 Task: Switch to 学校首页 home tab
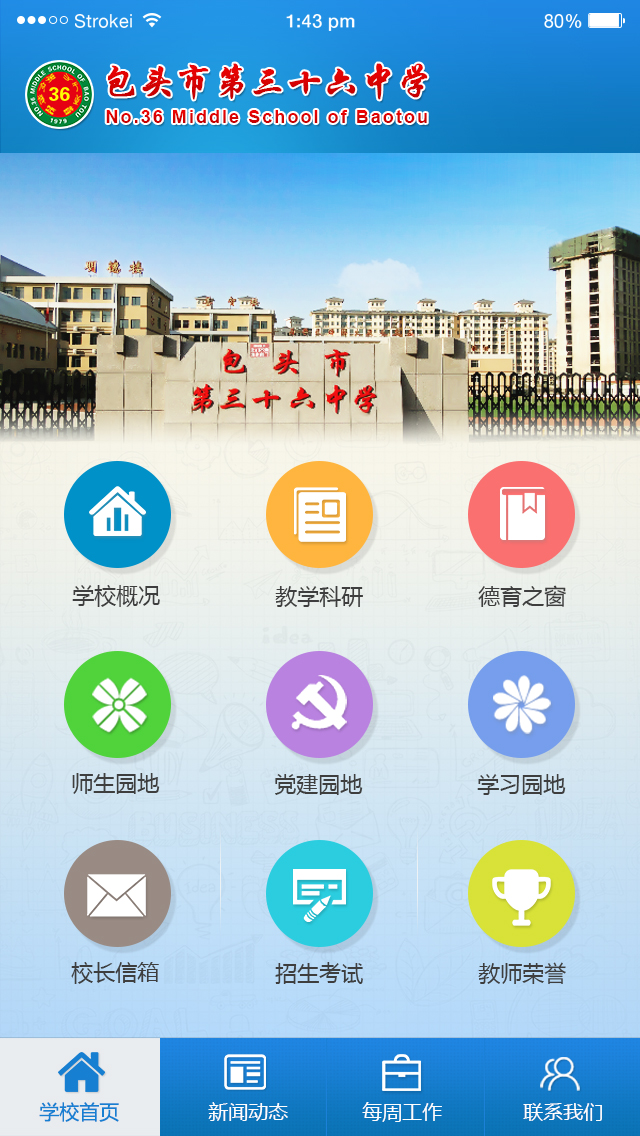click(80, 1087)
